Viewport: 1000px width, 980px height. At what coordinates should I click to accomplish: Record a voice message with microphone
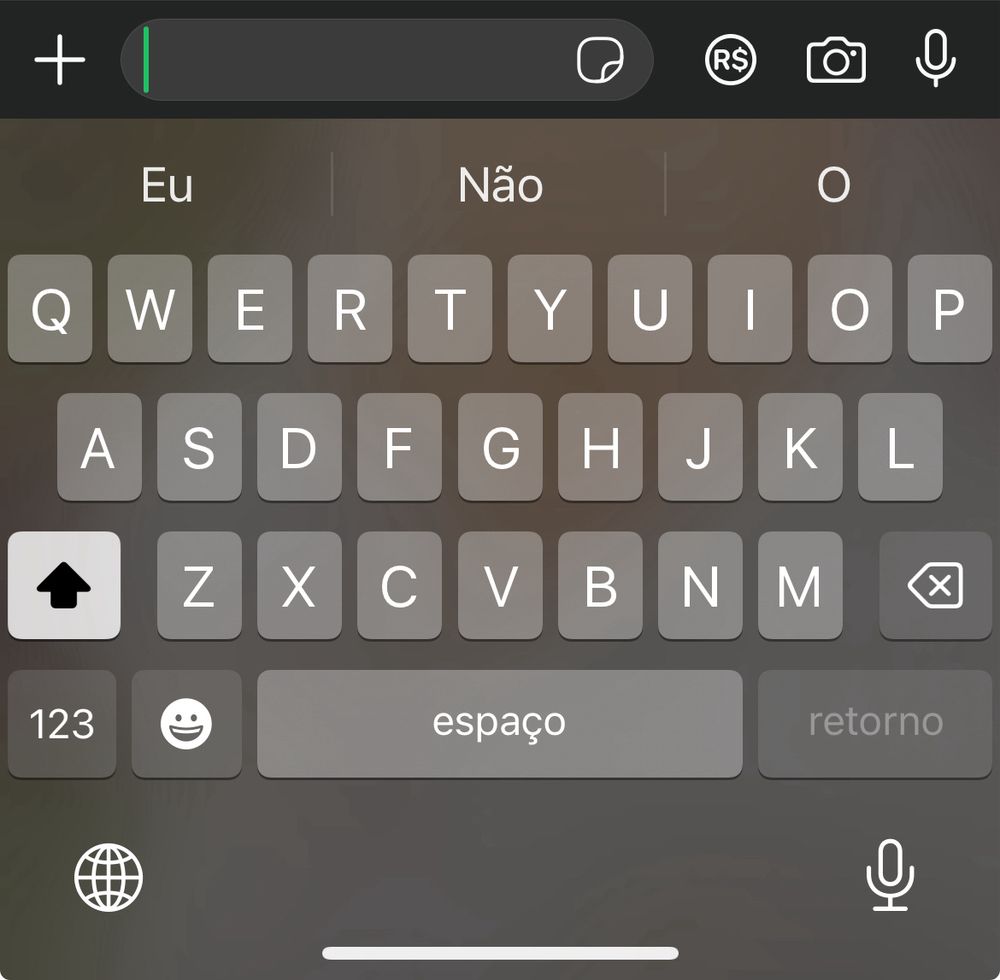936,59
